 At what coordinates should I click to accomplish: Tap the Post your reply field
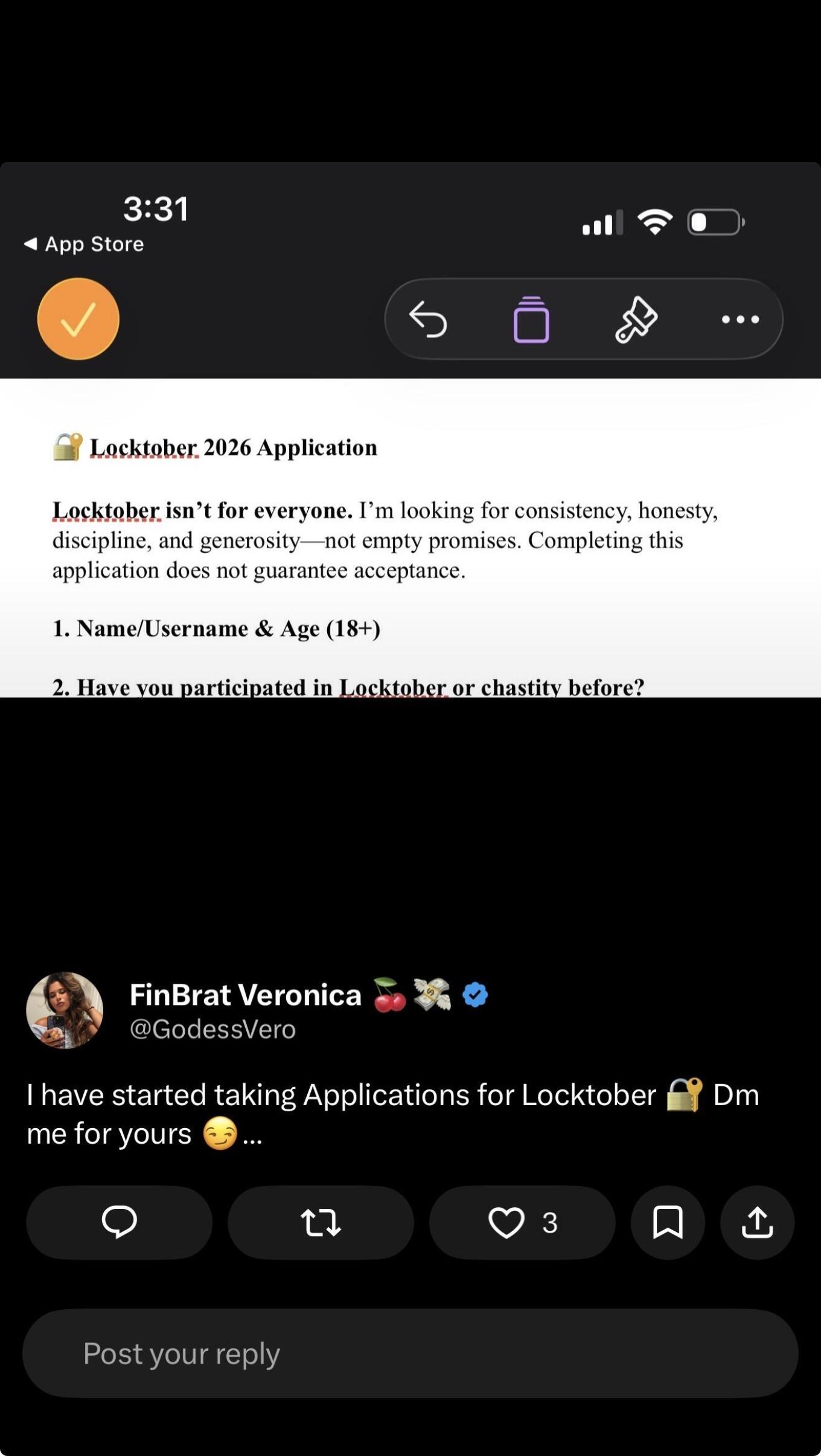[410, 1353]
